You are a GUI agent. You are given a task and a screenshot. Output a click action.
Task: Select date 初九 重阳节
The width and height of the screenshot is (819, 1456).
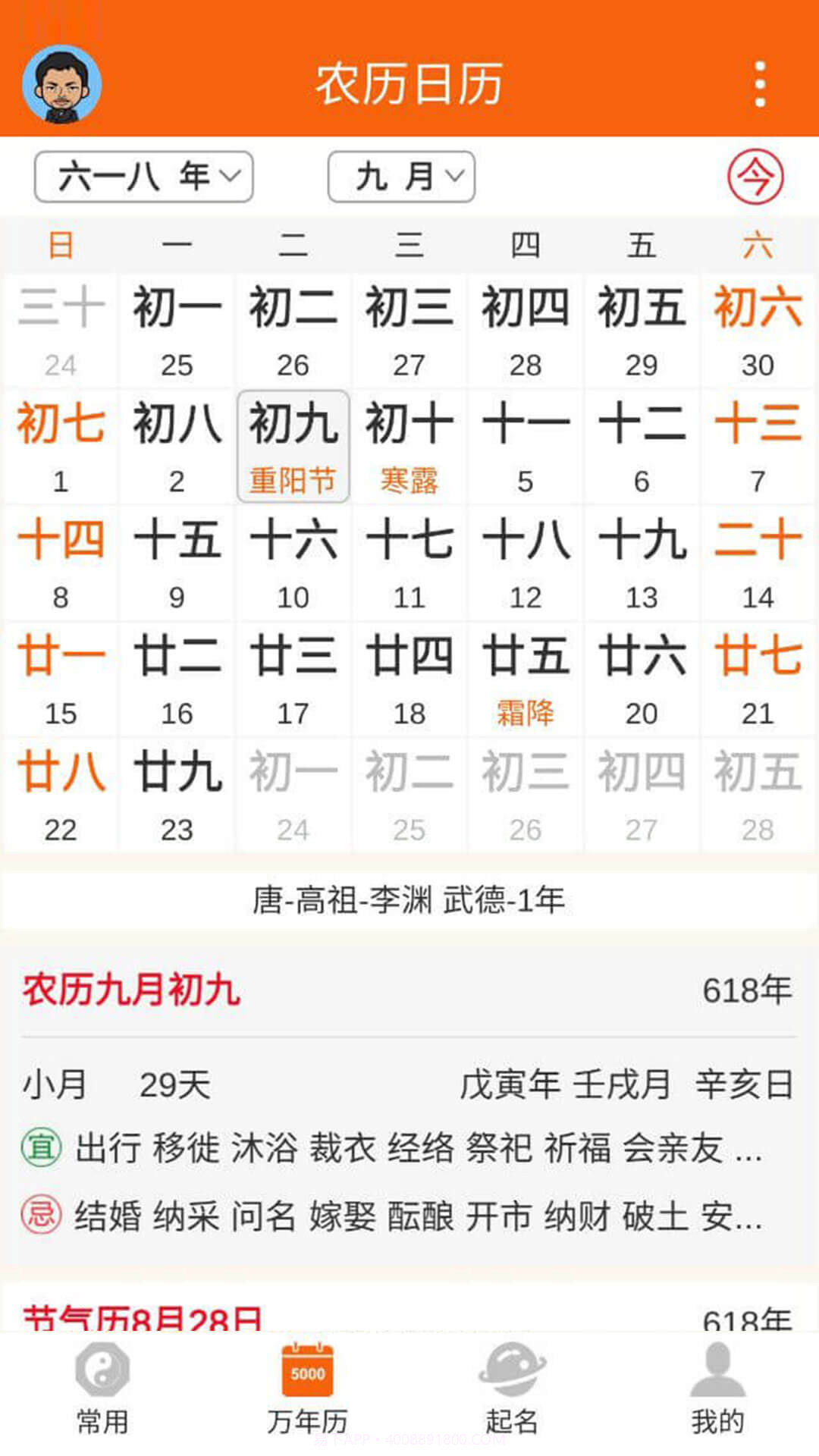[x=293, y=446]
